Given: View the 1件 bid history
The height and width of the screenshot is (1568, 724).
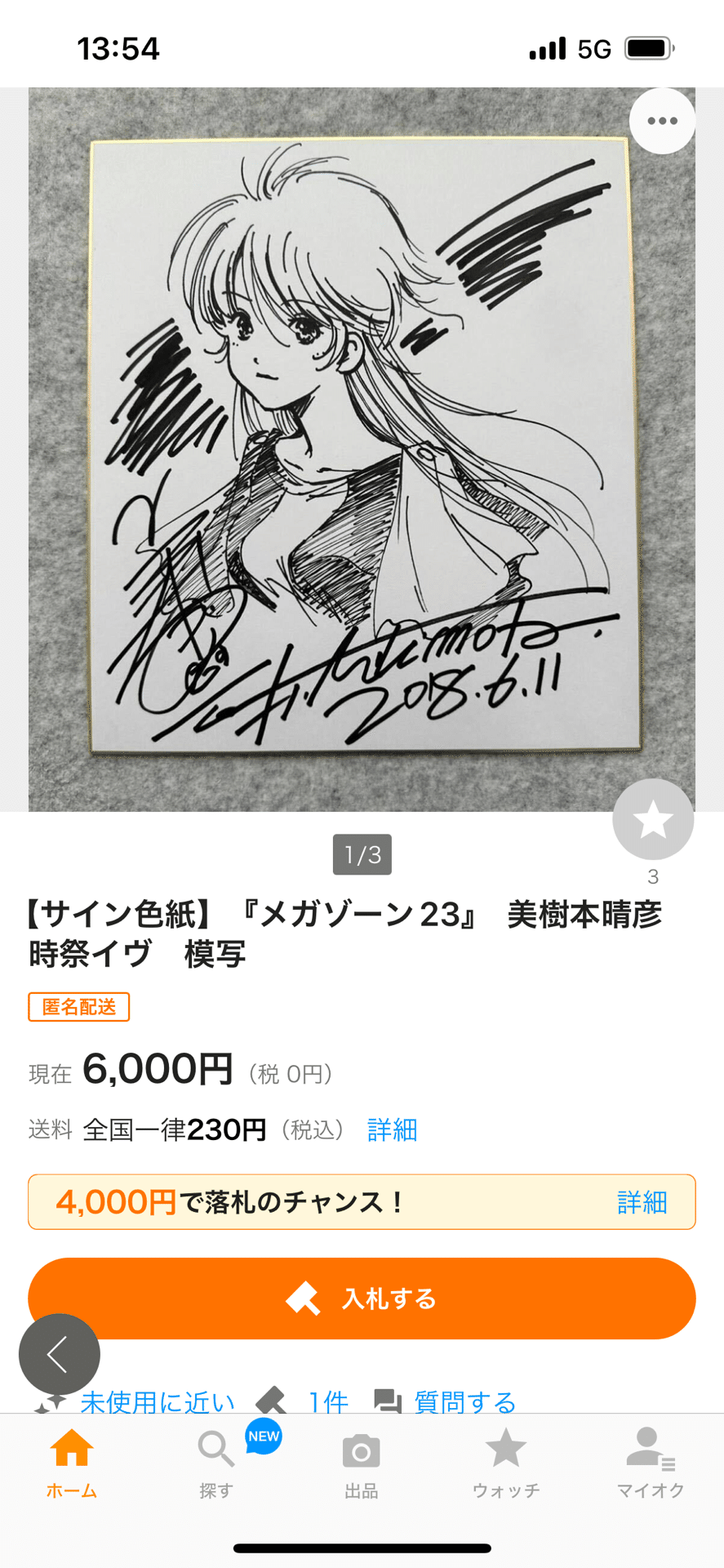Looking at the screenshot, I should pyautogui.click(x=327, y=1401).
